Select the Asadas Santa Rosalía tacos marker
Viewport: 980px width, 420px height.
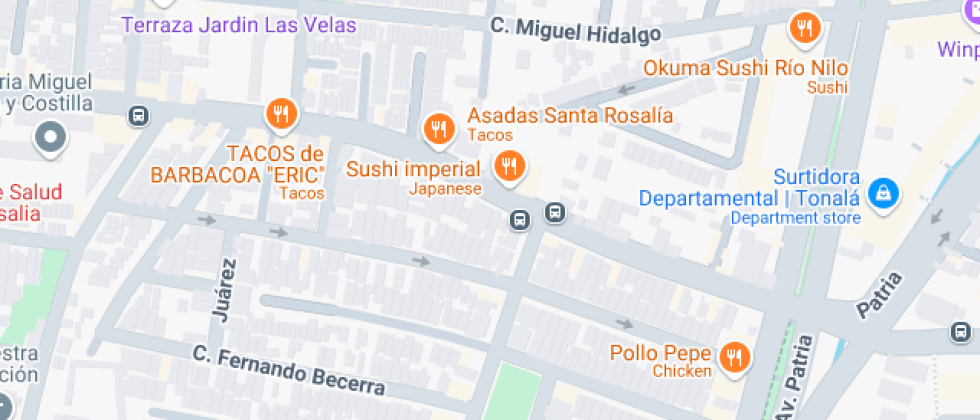coord(437,128)
